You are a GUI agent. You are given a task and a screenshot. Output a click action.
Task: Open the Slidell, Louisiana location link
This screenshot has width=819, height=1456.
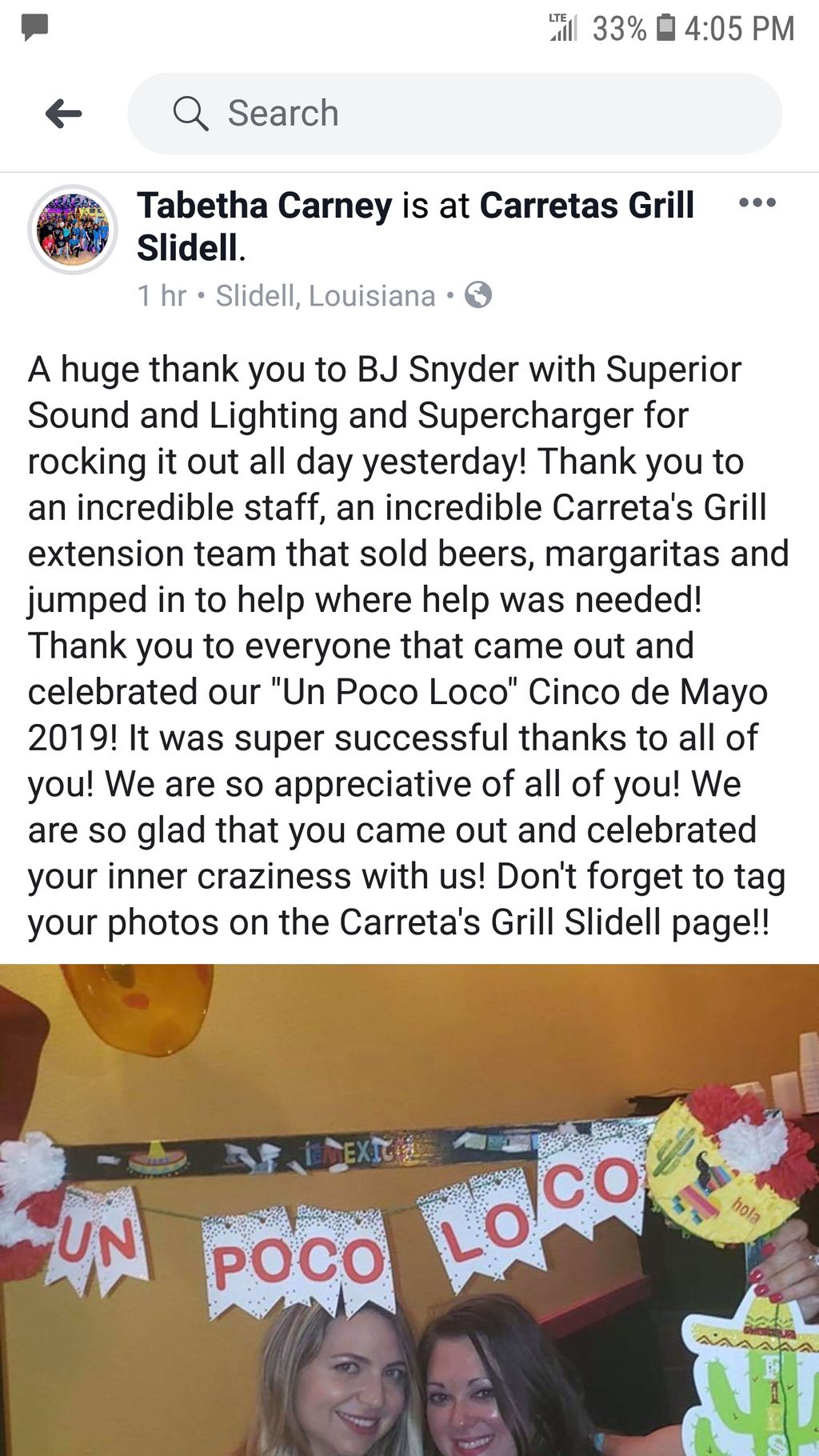325,296
